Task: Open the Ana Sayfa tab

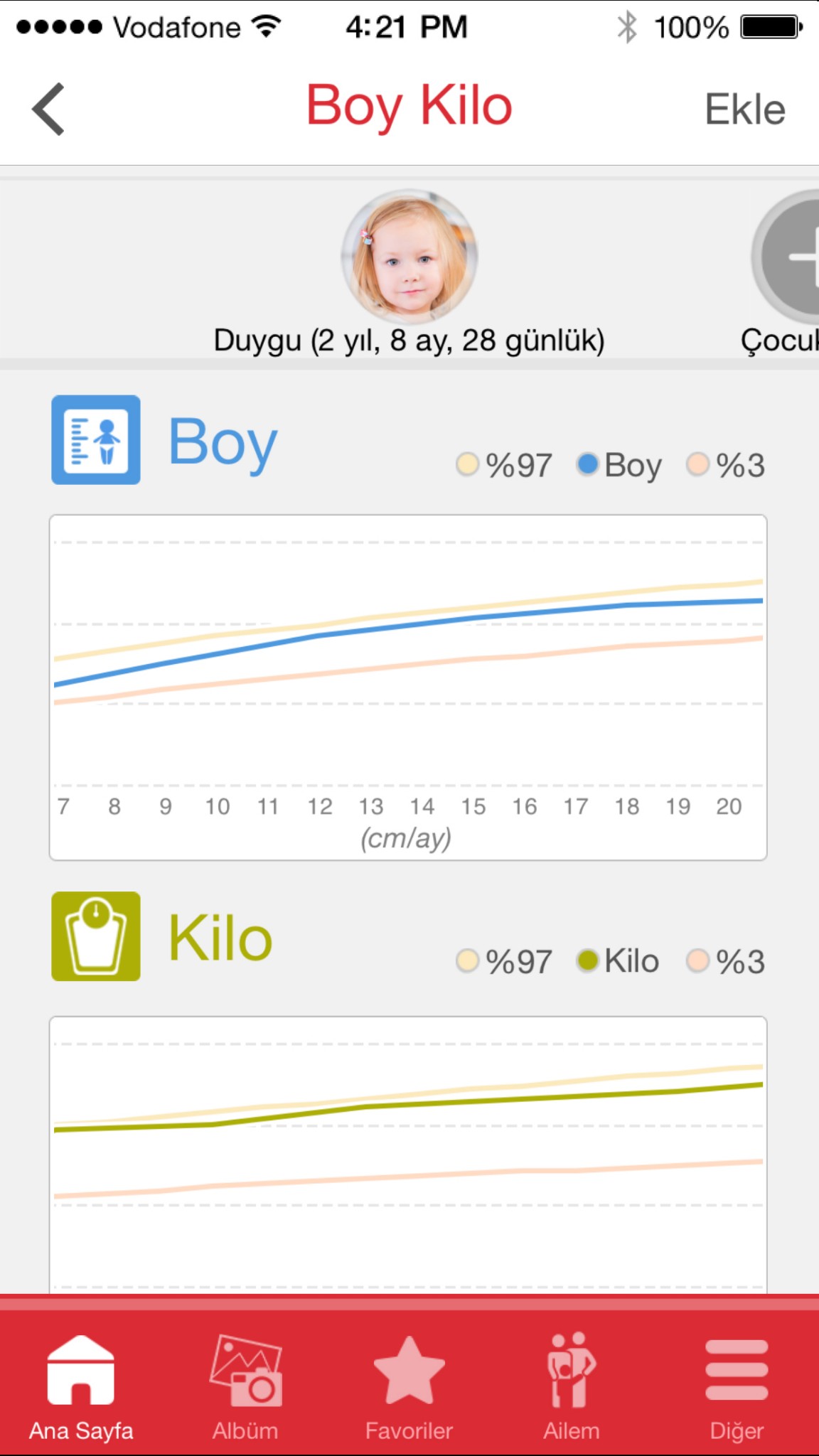Action: pyautogui.click(x=81, y=1386)
